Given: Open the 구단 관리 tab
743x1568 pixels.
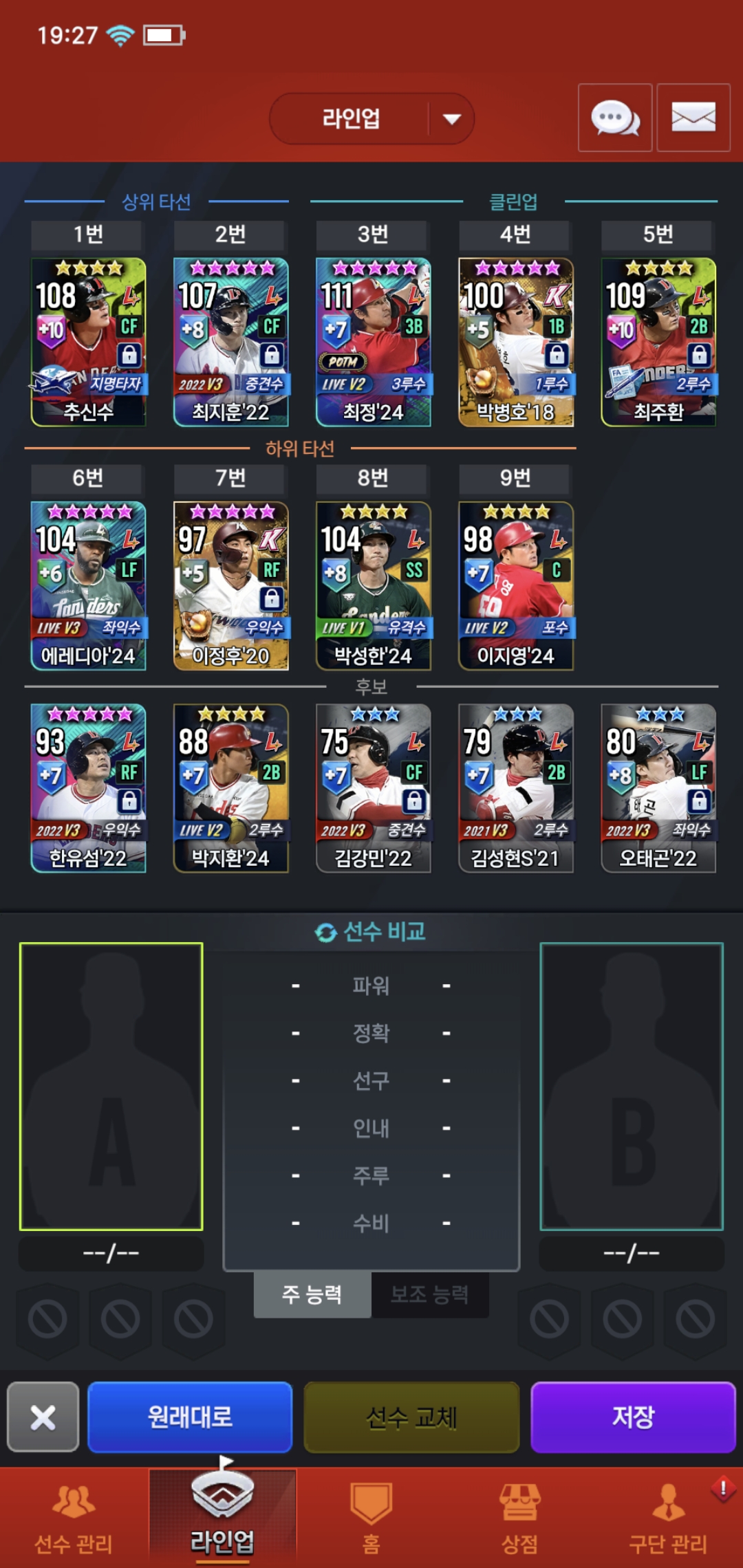Looking at the screenshot, I should pos(668,1518).
